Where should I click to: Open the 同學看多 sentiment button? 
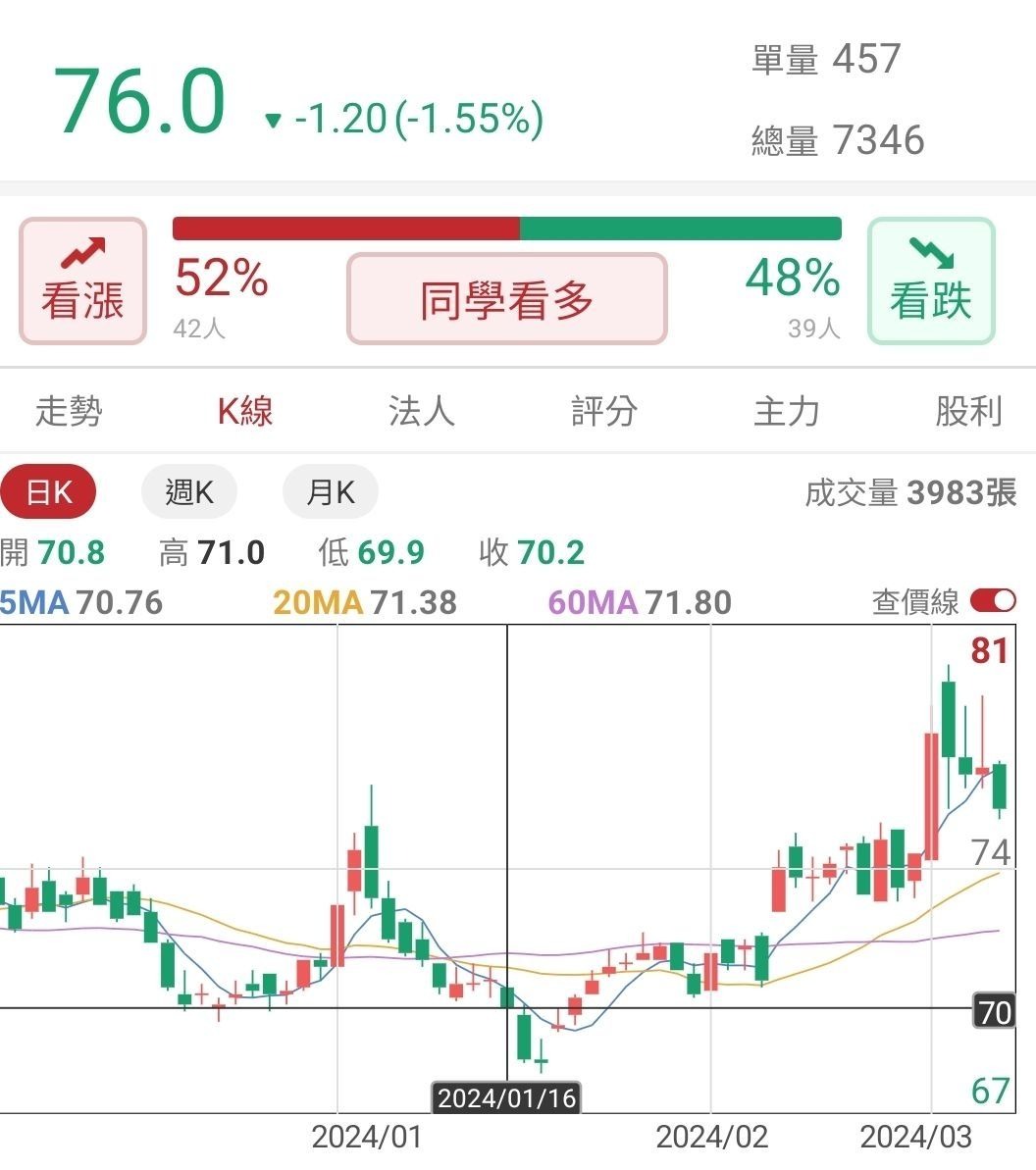507,299
